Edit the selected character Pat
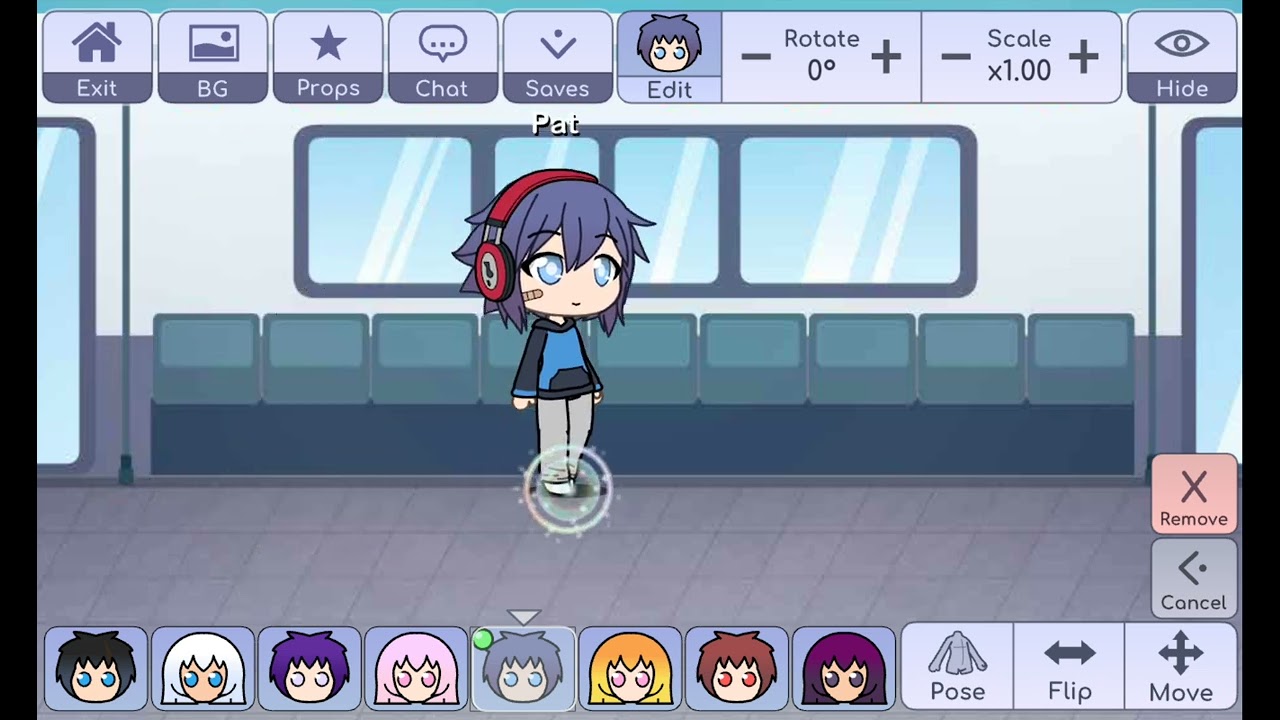The image size is (1280, 720). pyautogui.click(x=669, y=58)
